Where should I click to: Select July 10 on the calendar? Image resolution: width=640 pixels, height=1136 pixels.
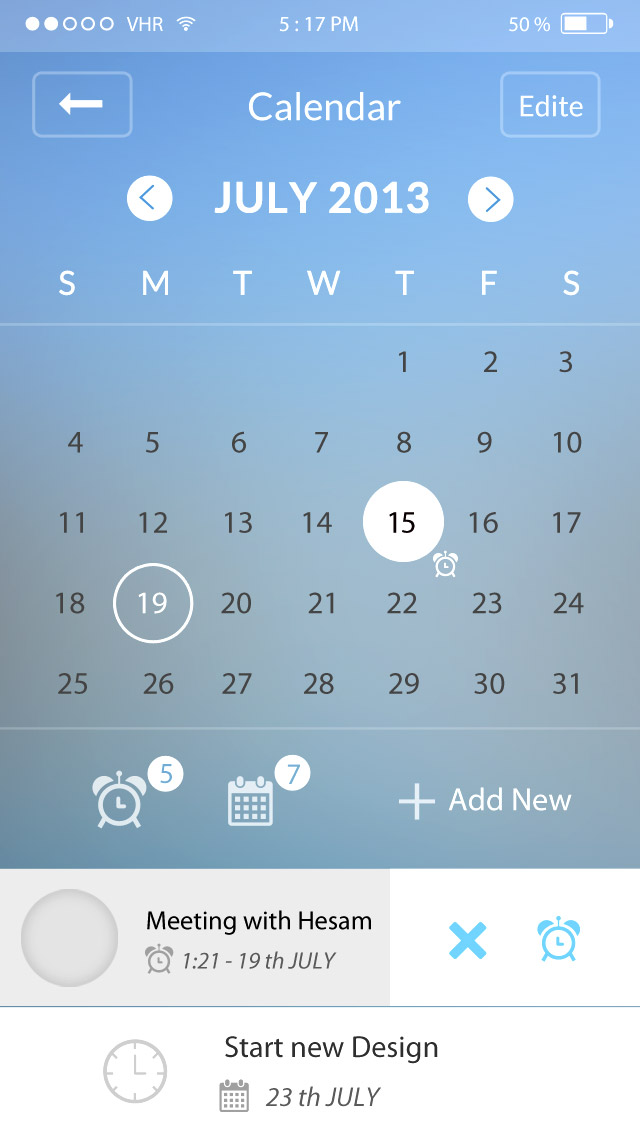(x=567, y=442)
